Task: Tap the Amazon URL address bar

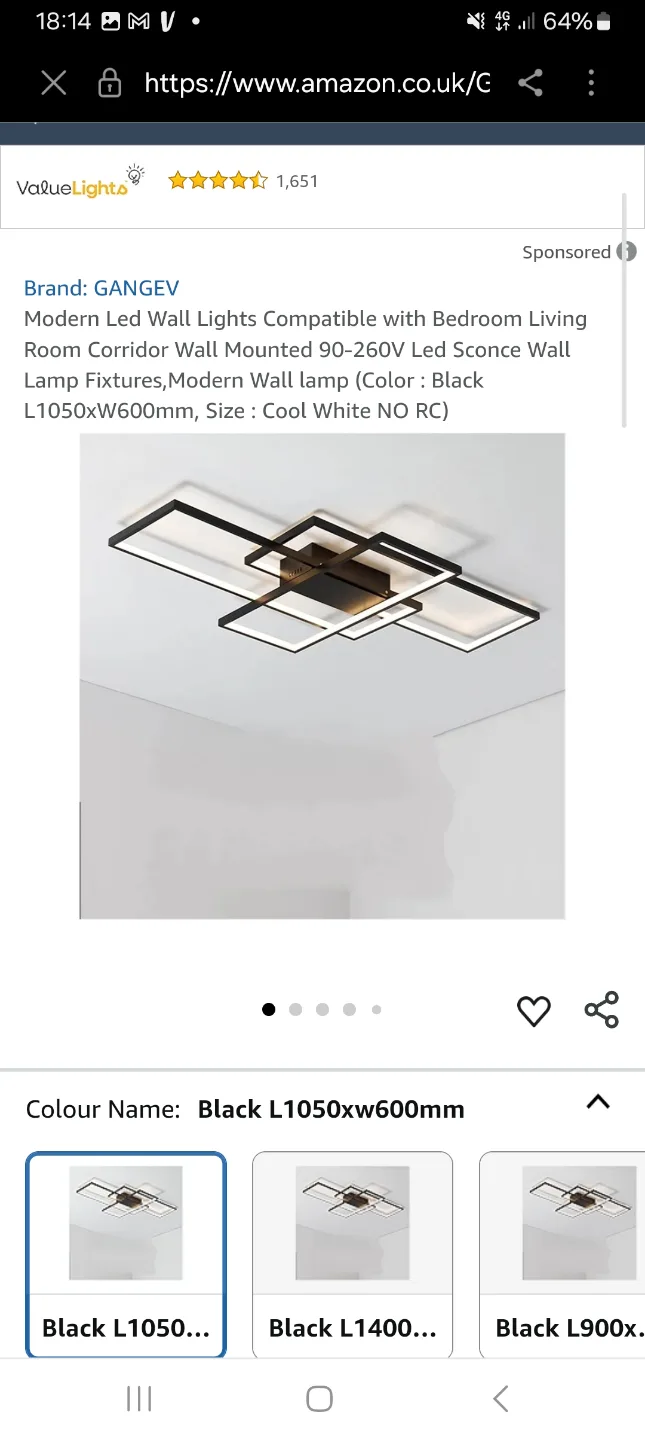Action: (x=317, y=83)
